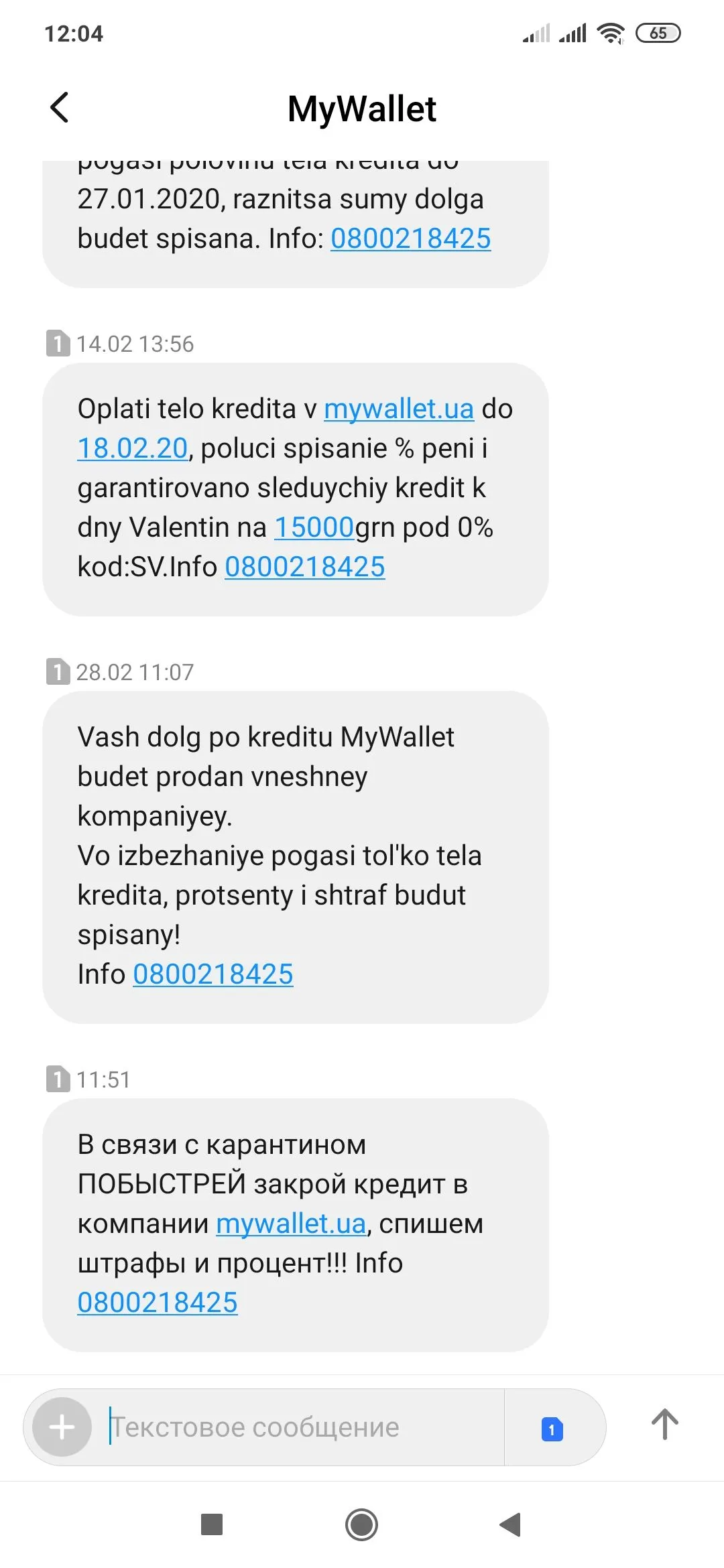Screen dimensions: 724x1568
Task: Call 0800218425 from the 28.02 message
Action: tap(213, 974)
